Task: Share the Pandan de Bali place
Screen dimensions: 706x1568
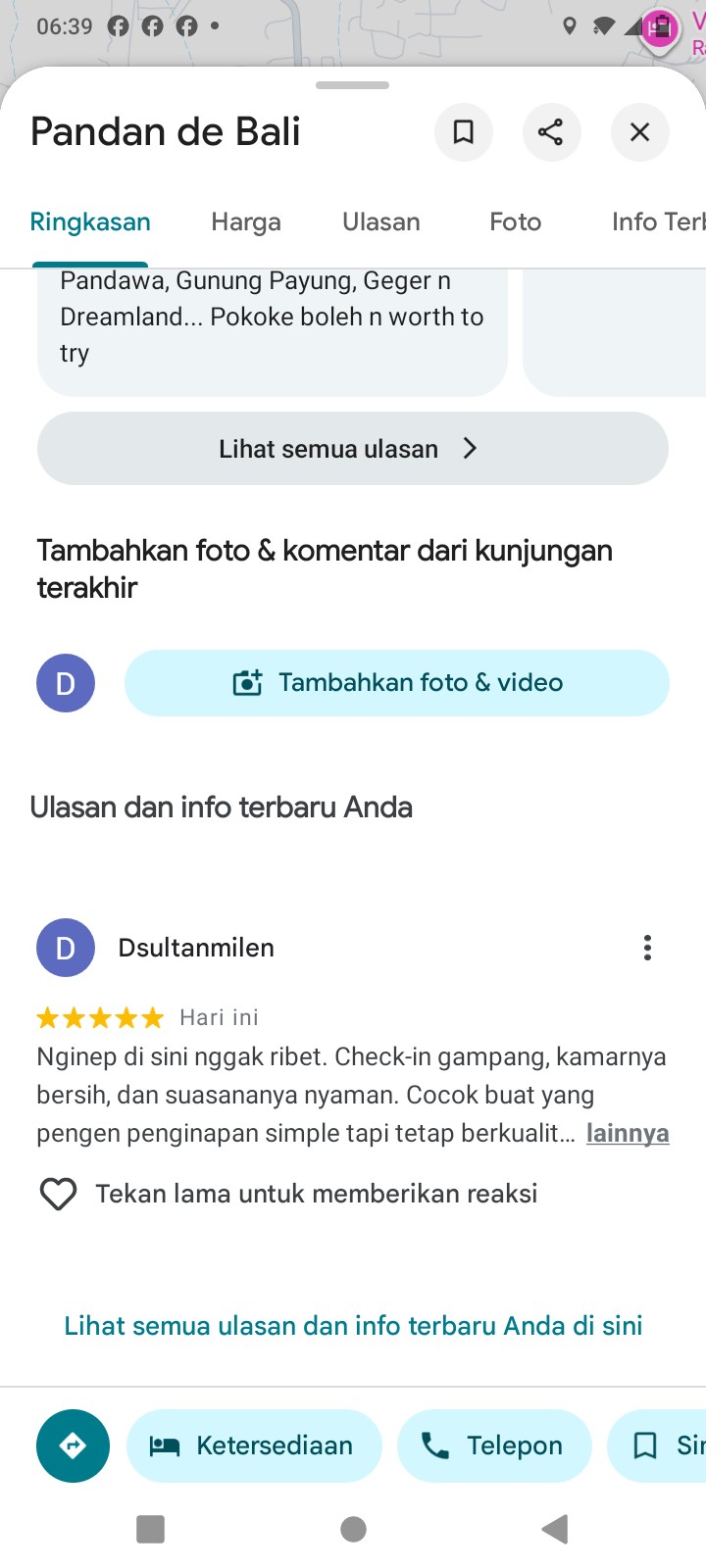Action: tap(551, 132)
